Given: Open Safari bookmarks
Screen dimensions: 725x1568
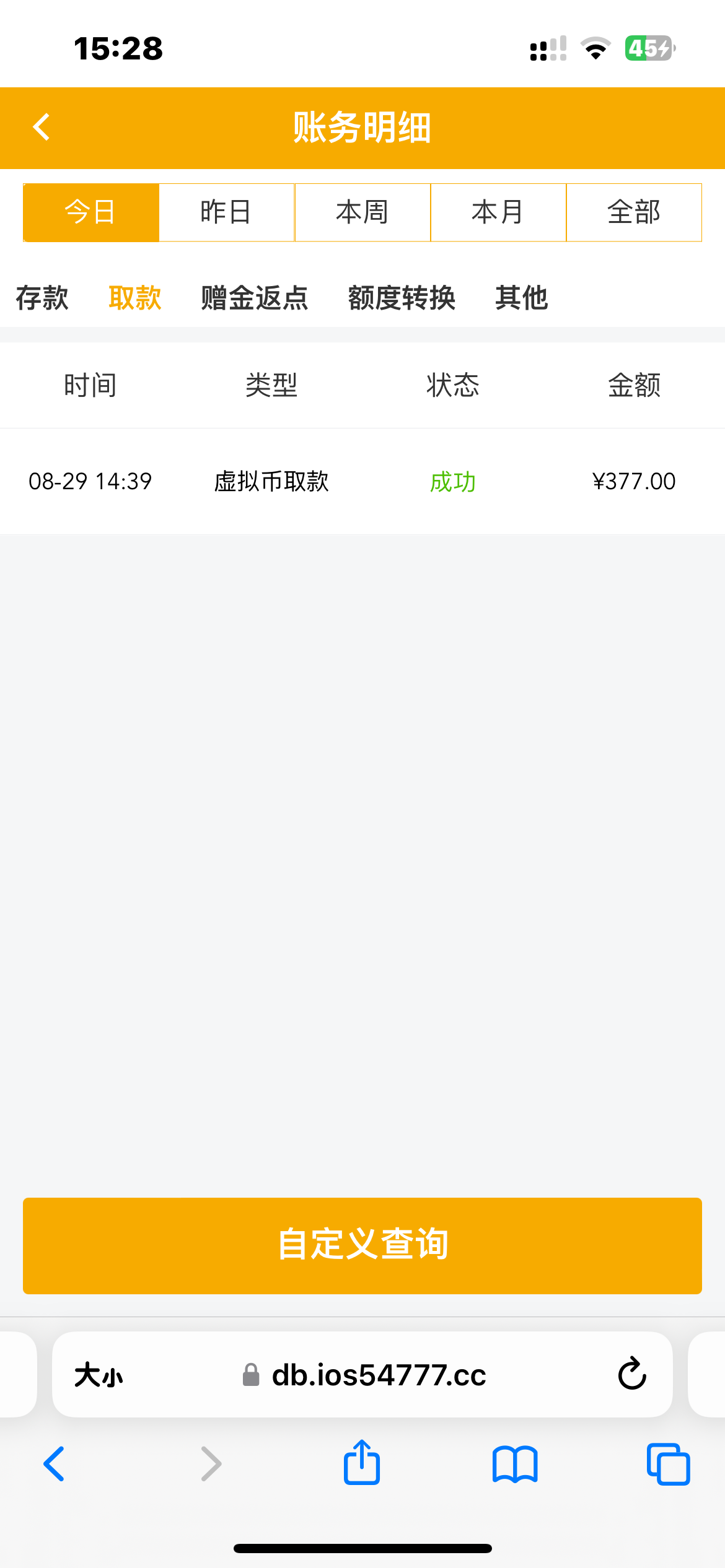Looking at the screenshot, I should (x=515, y=1464).
